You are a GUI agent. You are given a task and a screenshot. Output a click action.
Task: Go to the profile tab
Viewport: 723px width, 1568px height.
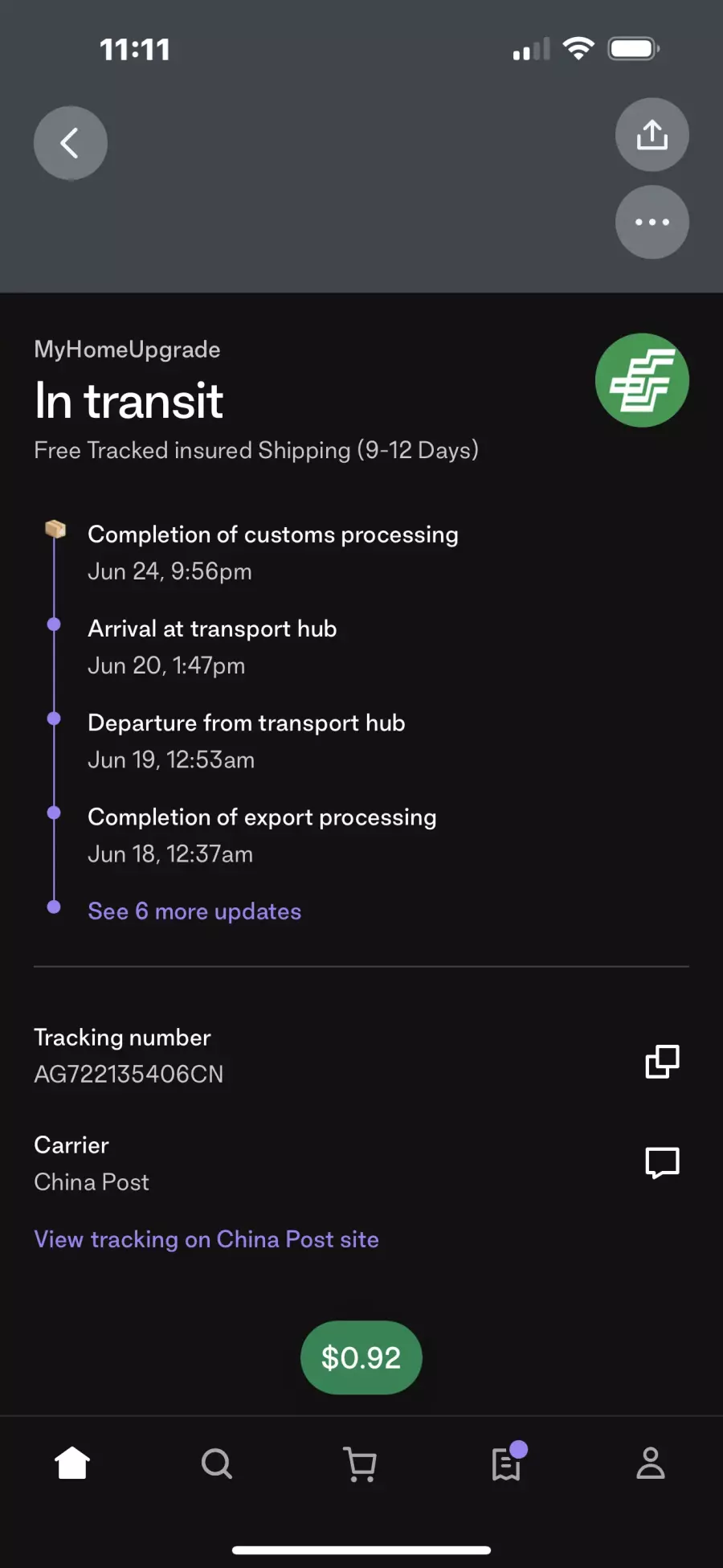[x=651, y=1463]
